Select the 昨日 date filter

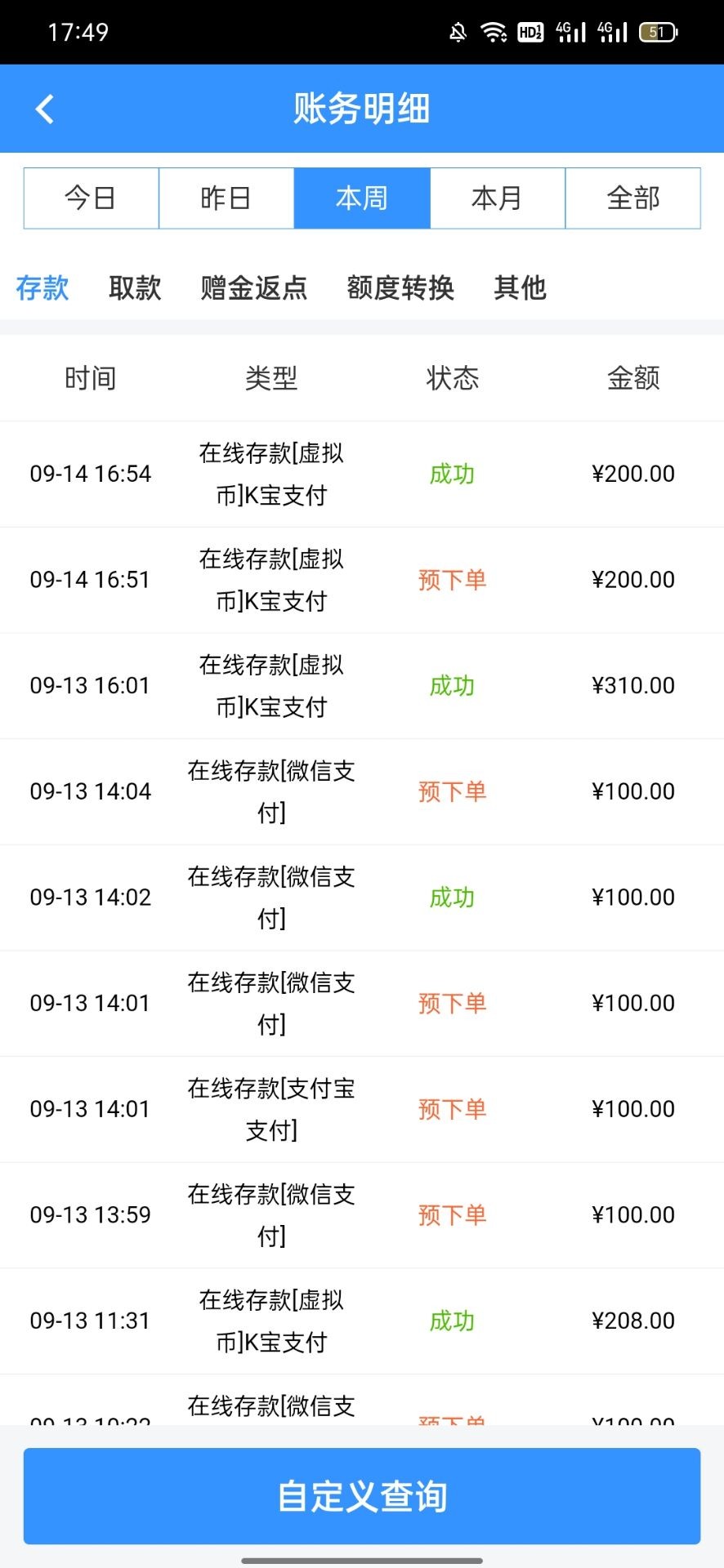click(226, 198)
